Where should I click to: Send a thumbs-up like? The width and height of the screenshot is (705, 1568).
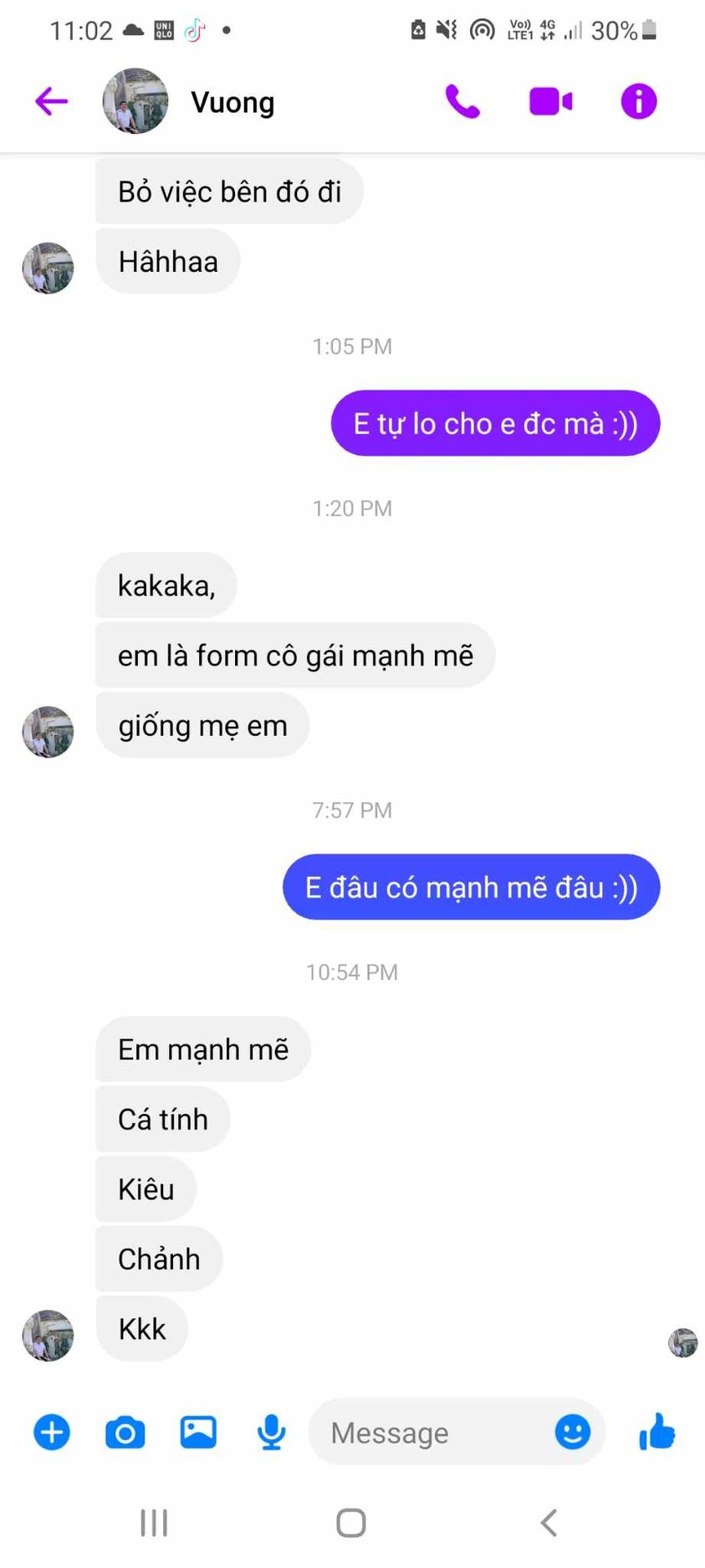coord(657,1432)
